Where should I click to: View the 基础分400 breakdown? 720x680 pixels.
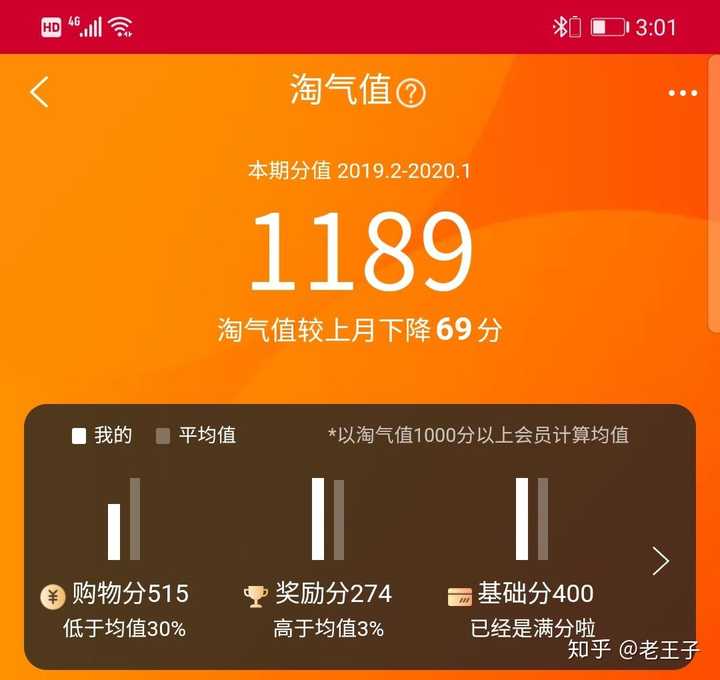(x=521, y=594)
